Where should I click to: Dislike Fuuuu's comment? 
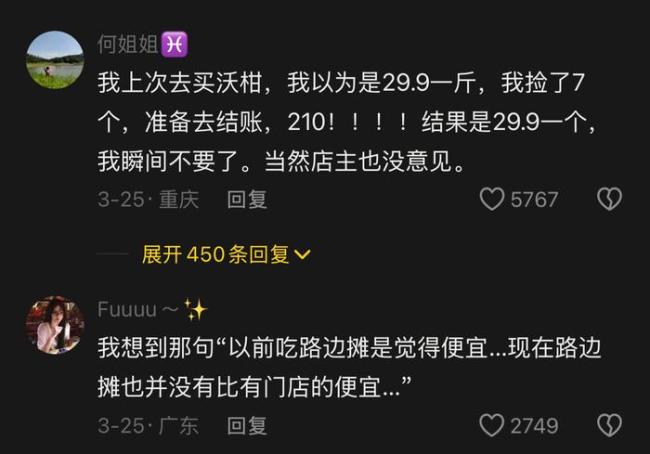609,426
